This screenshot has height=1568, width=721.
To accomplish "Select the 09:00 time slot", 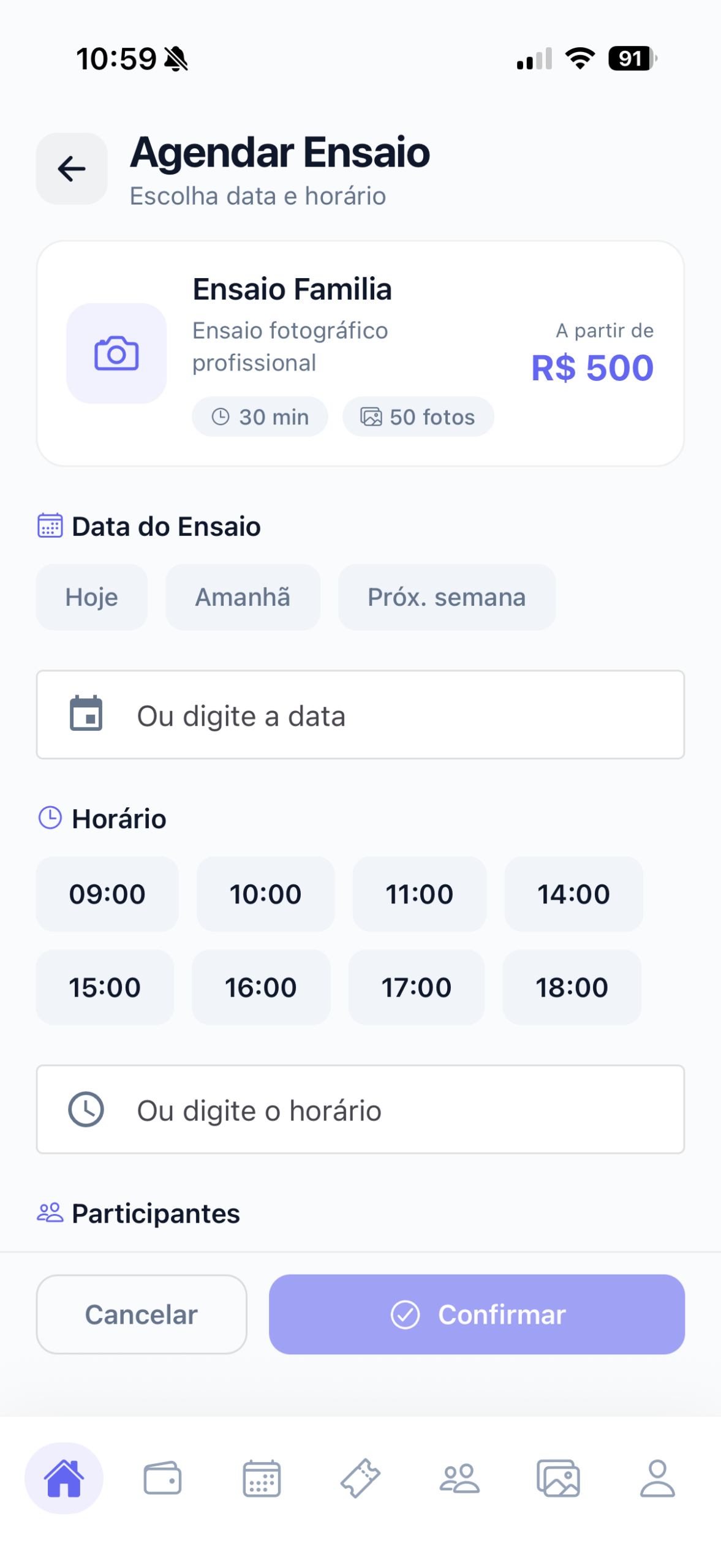I will pos(107,894).
